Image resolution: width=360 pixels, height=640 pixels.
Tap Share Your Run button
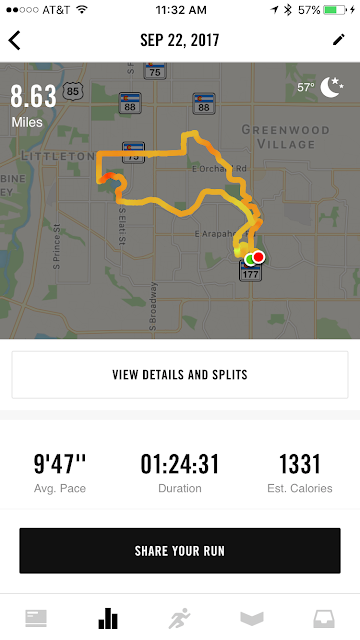(180, 551)
